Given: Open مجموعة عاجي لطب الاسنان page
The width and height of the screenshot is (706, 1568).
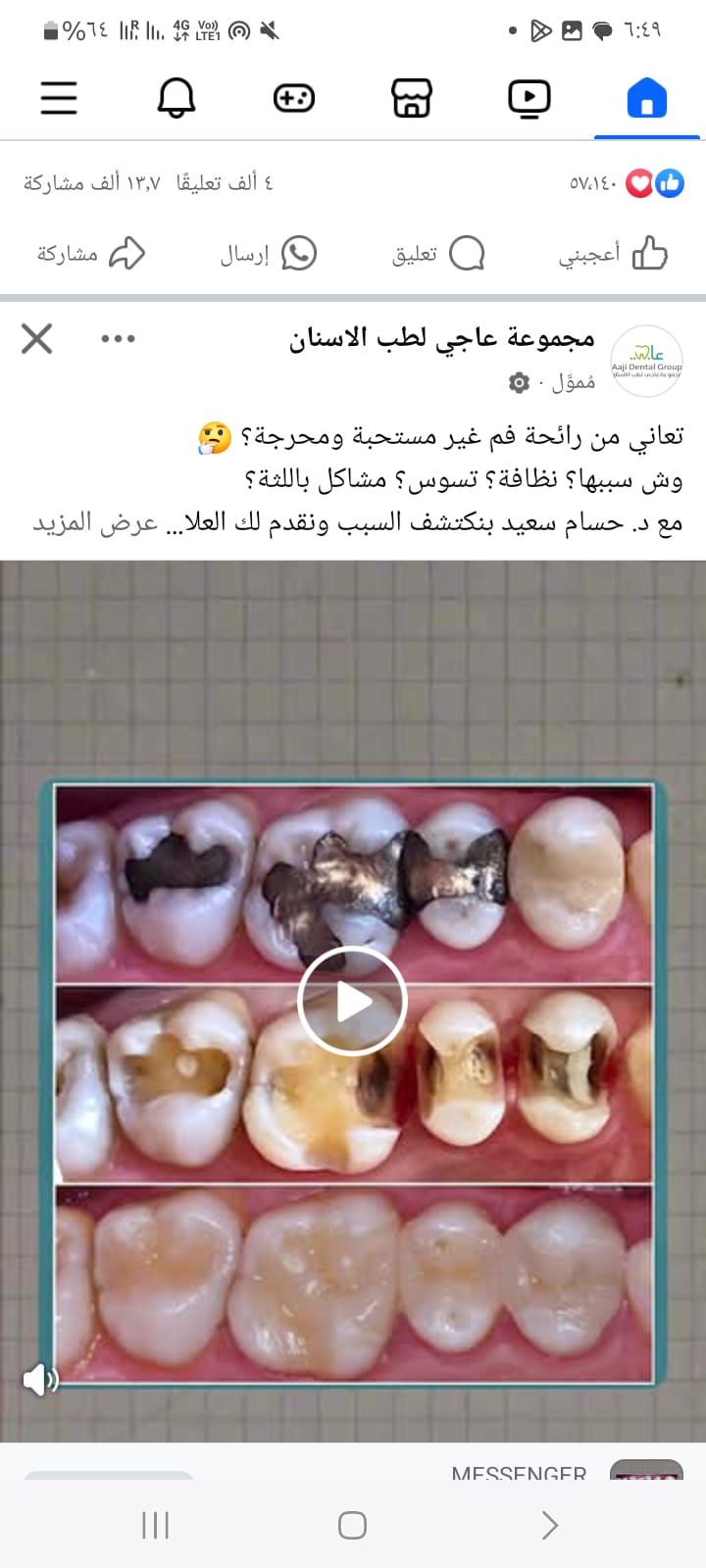Looking at the screenshot, I should tap(442, 338).
